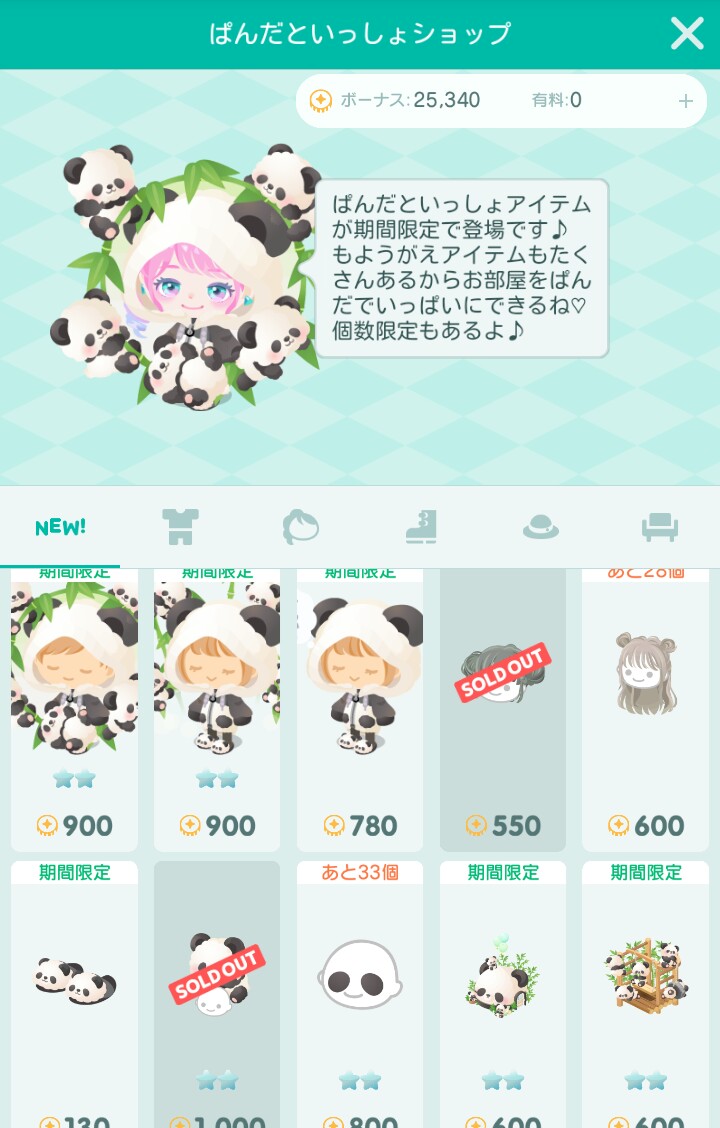Image resolution: width=720 pixels, height=1128 pixels.
Task: Open the hat accessories tab
Action: tap(541, 527)
